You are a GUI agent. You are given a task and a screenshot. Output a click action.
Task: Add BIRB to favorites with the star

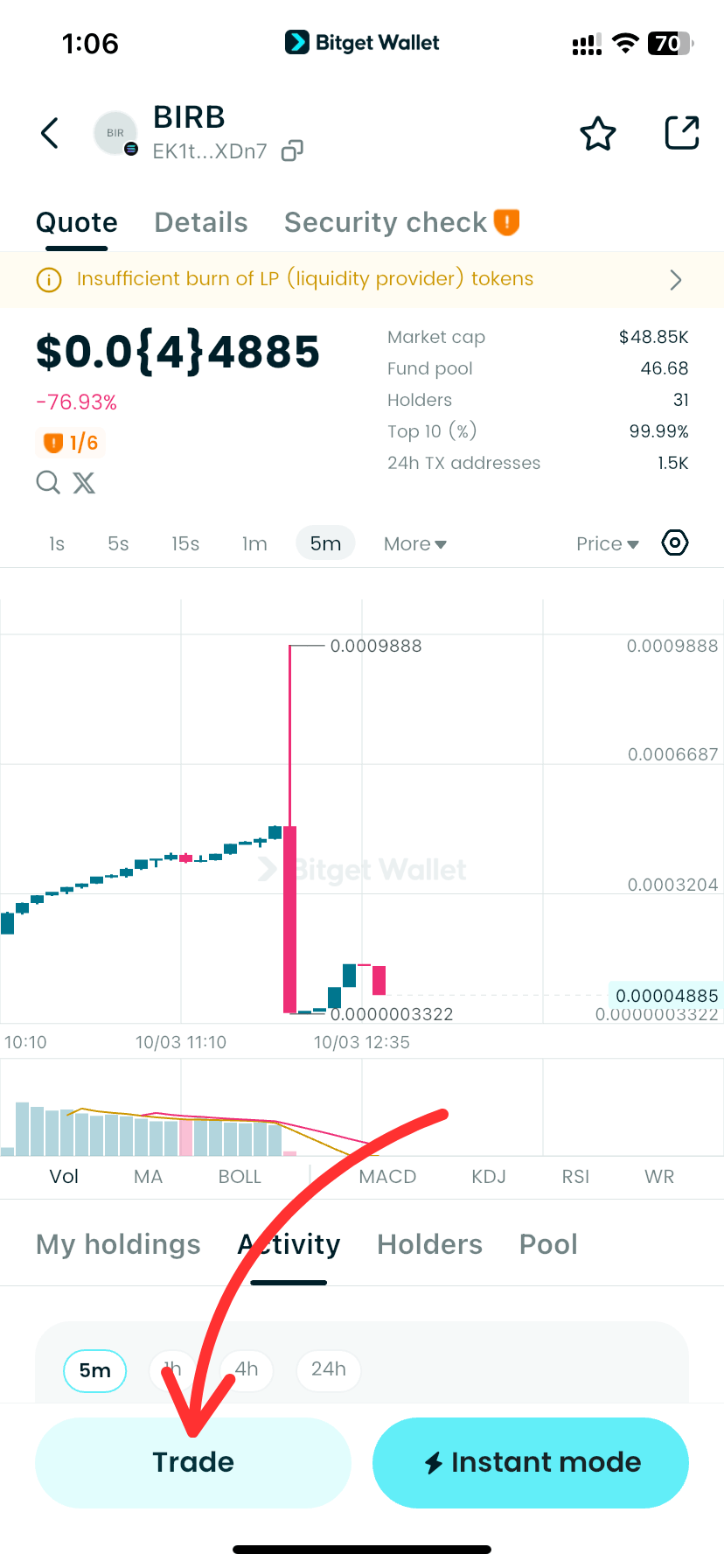coord(598,134)
